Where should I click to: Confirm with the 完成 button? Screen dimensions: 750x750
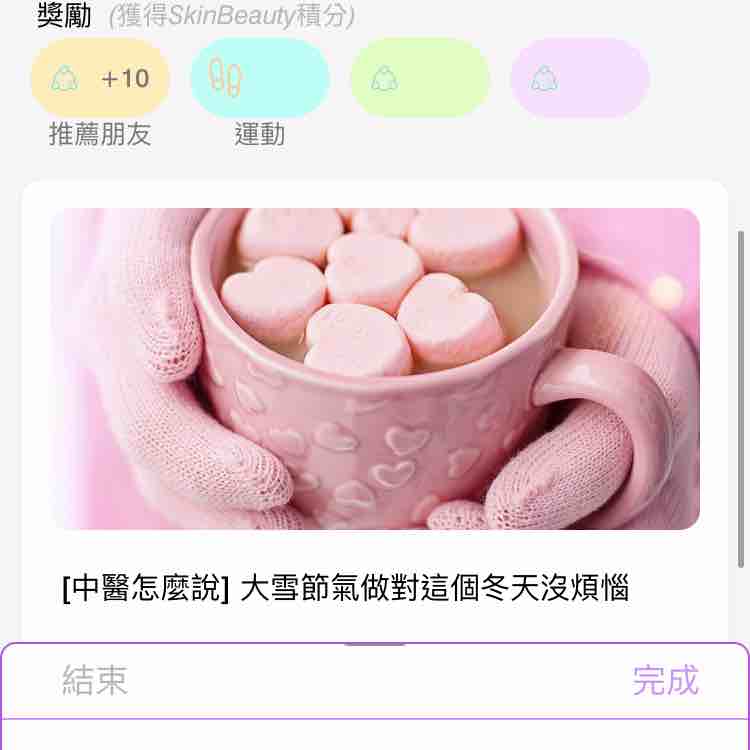(665, 681)
